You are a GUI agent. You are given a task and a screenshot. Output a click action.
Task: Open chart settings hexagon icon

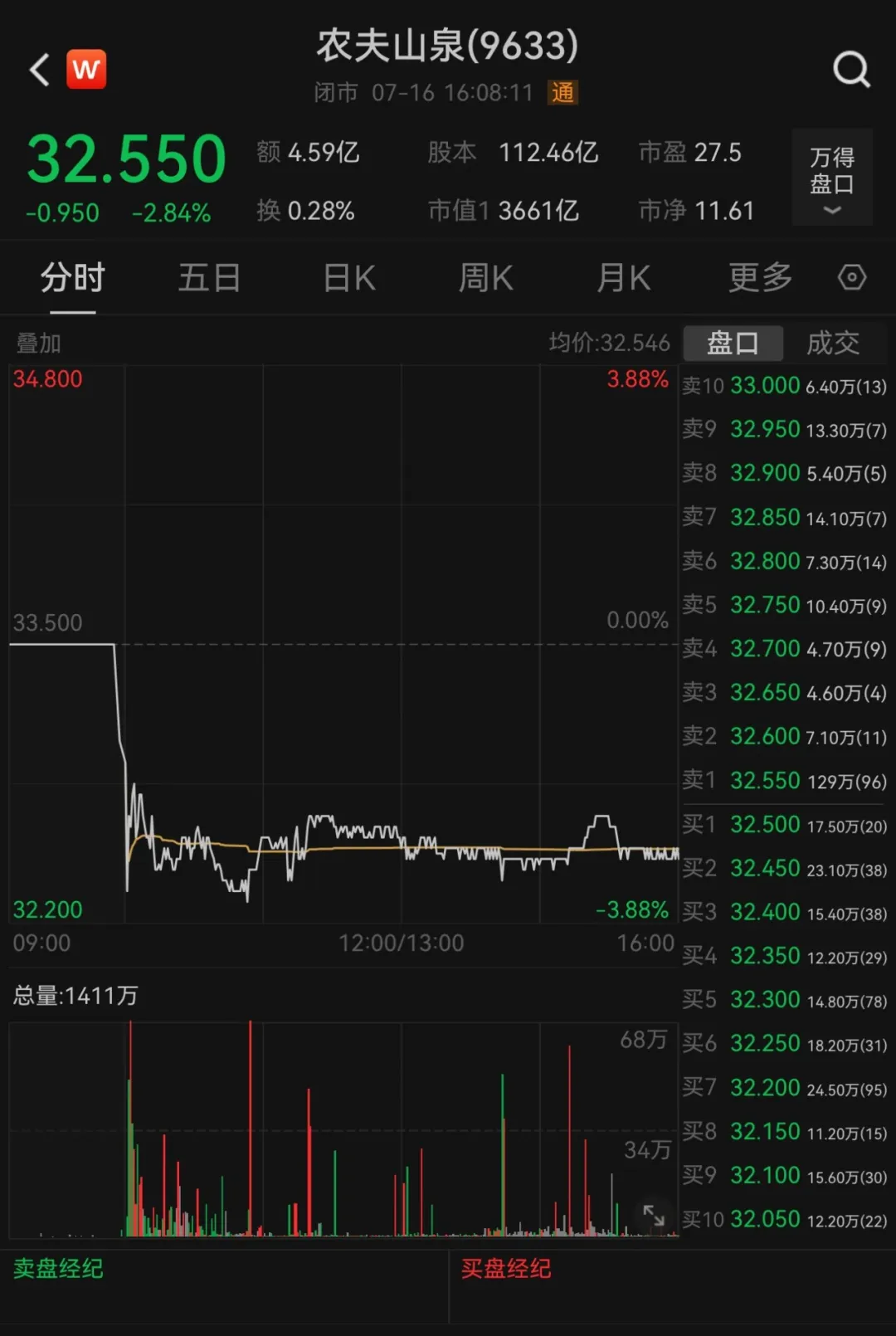(852, 277)
